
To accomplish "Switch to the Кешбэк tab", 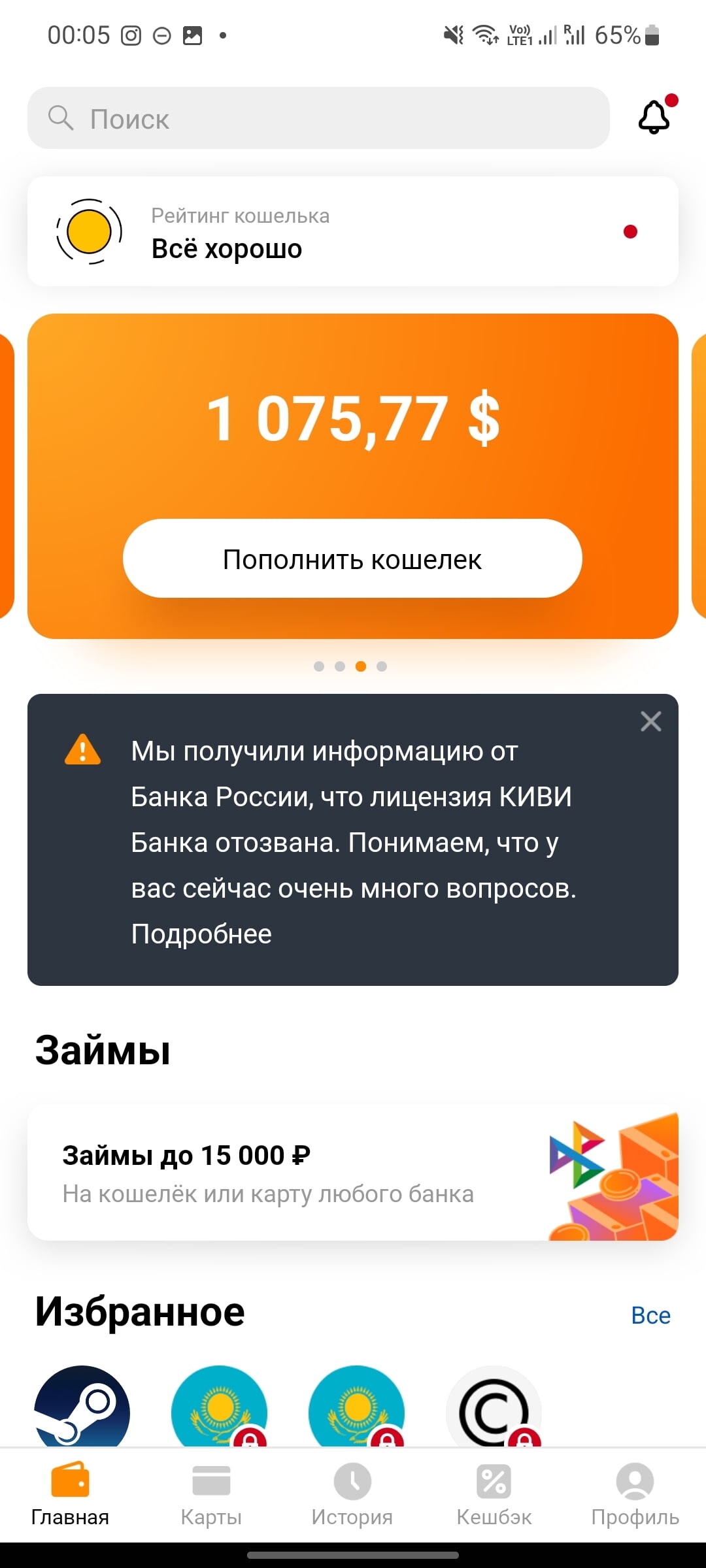I will point(494,1495).
